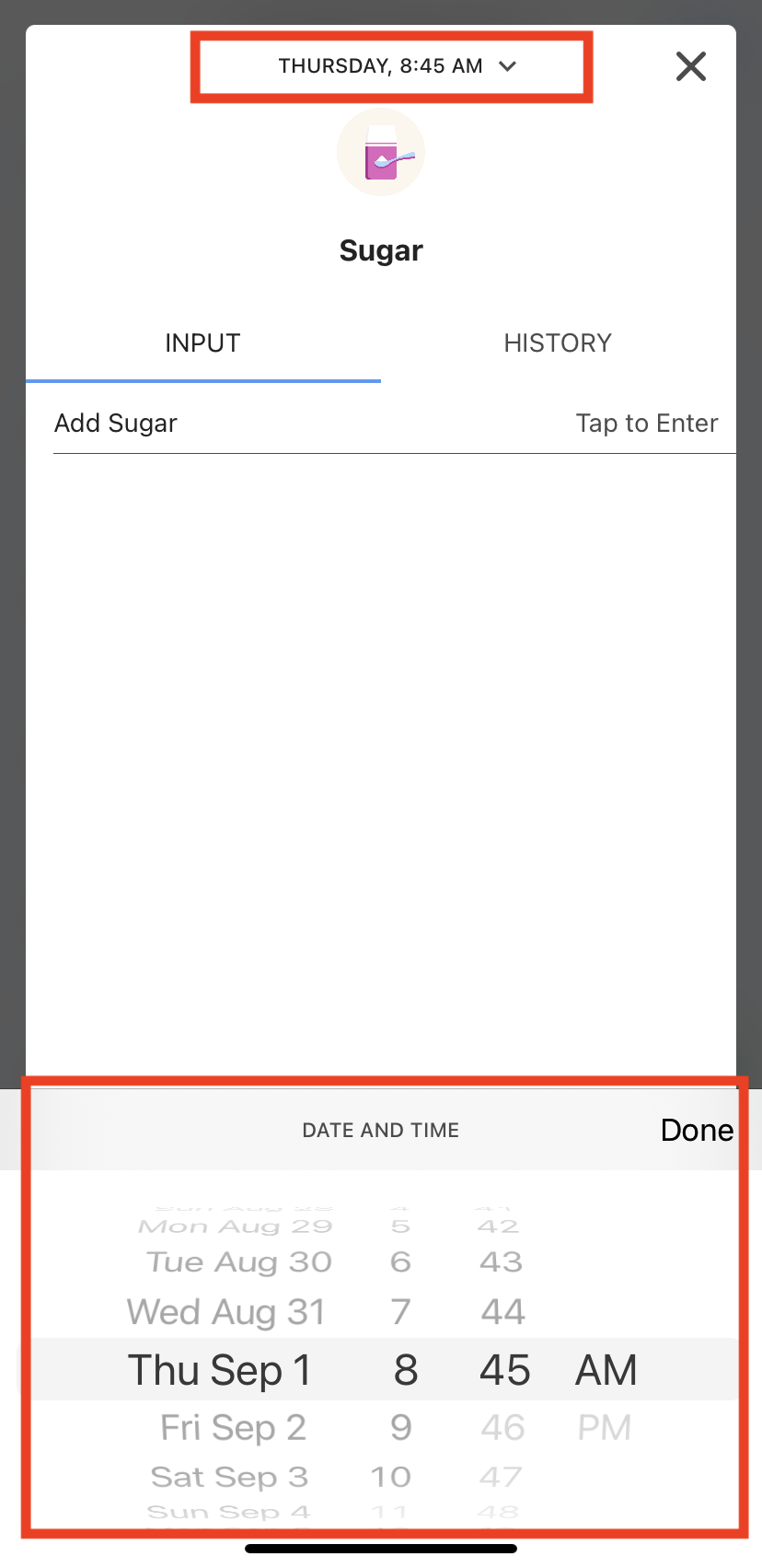
Task: Set minutes to 44 in picker
Action: tap(502, 1312)
